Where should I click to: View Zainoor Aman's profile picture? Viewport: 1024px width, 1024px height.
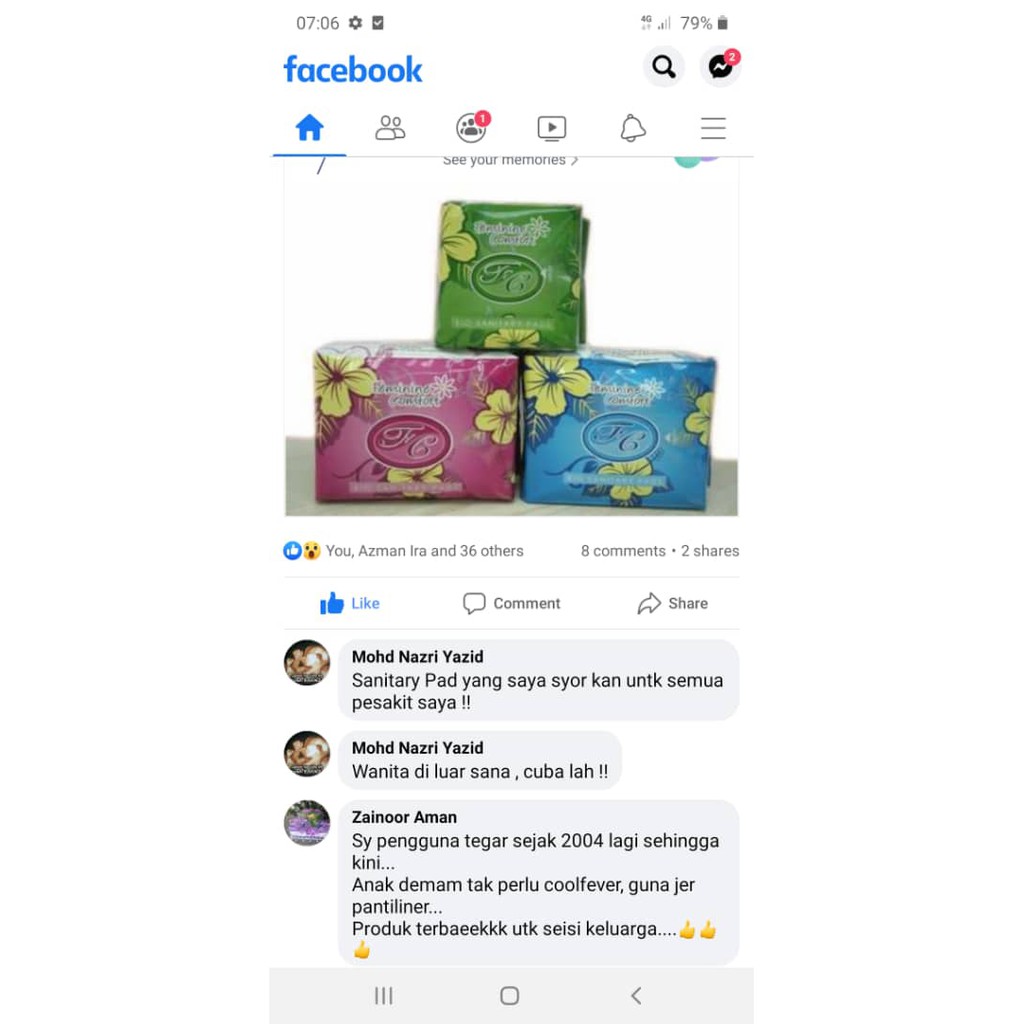pyautogui.click(x=307, y=823)
